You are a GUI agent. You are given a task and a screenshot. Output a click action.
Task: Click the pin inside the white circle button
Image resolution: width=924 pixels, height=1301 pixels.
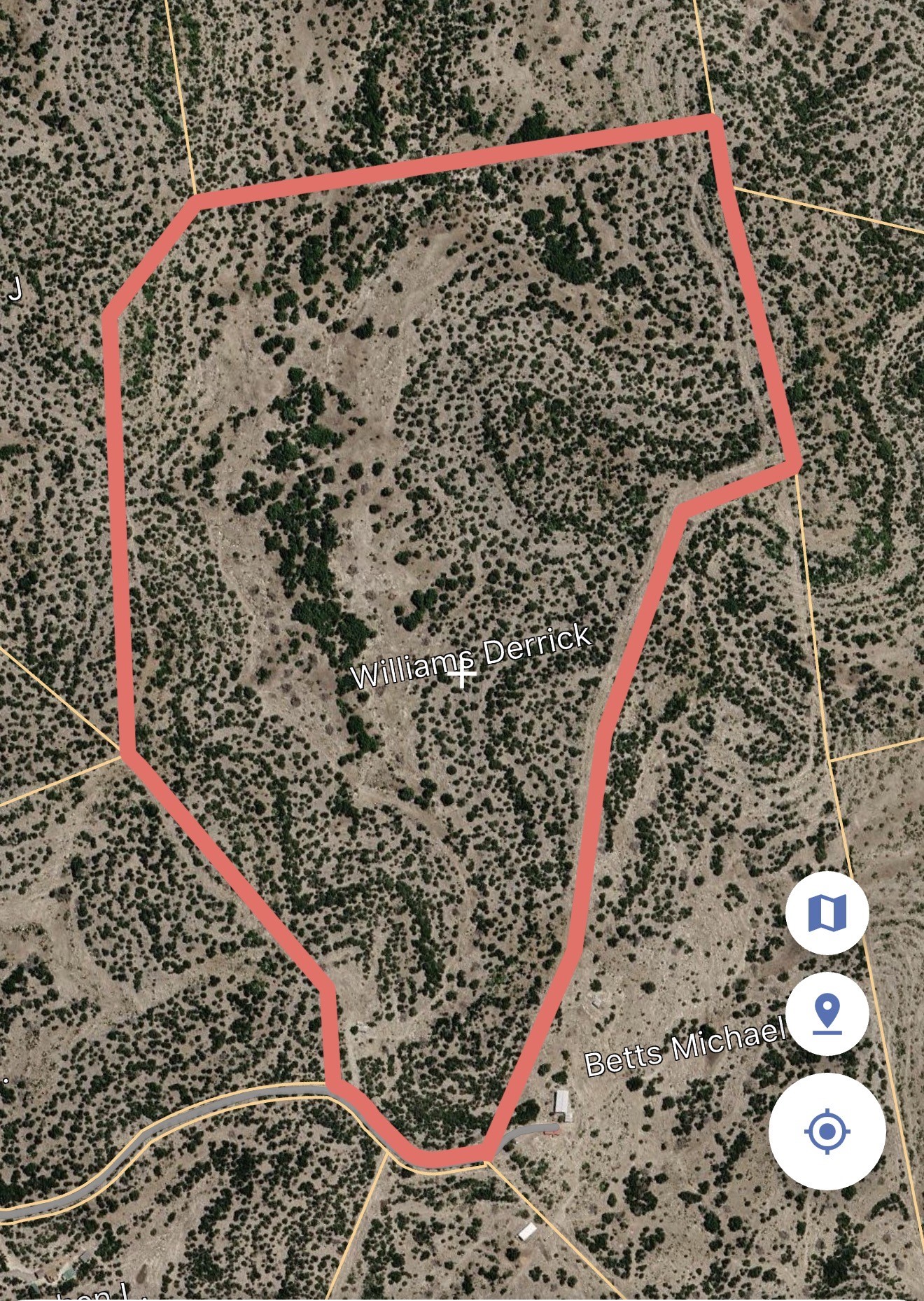pyautogui.click(x=827, y=1013)
